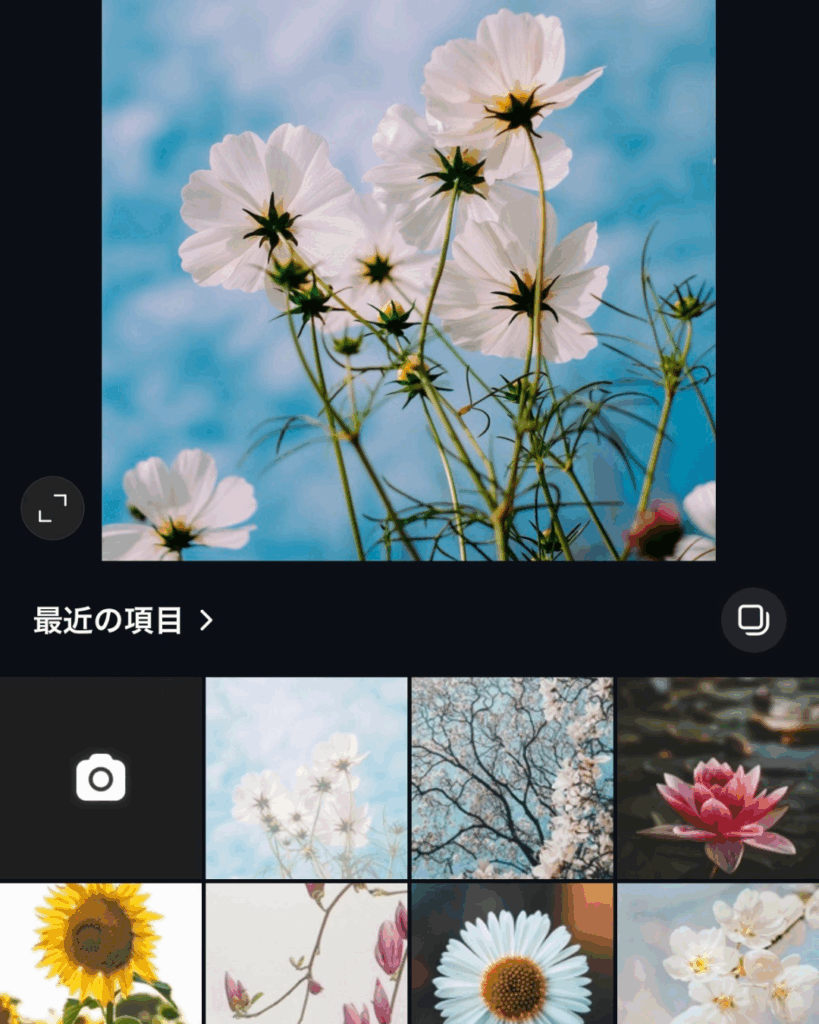The image size is (819, 1024).
Task: Select the cherry blossom tree photo
Action: [x=511, y=778]
